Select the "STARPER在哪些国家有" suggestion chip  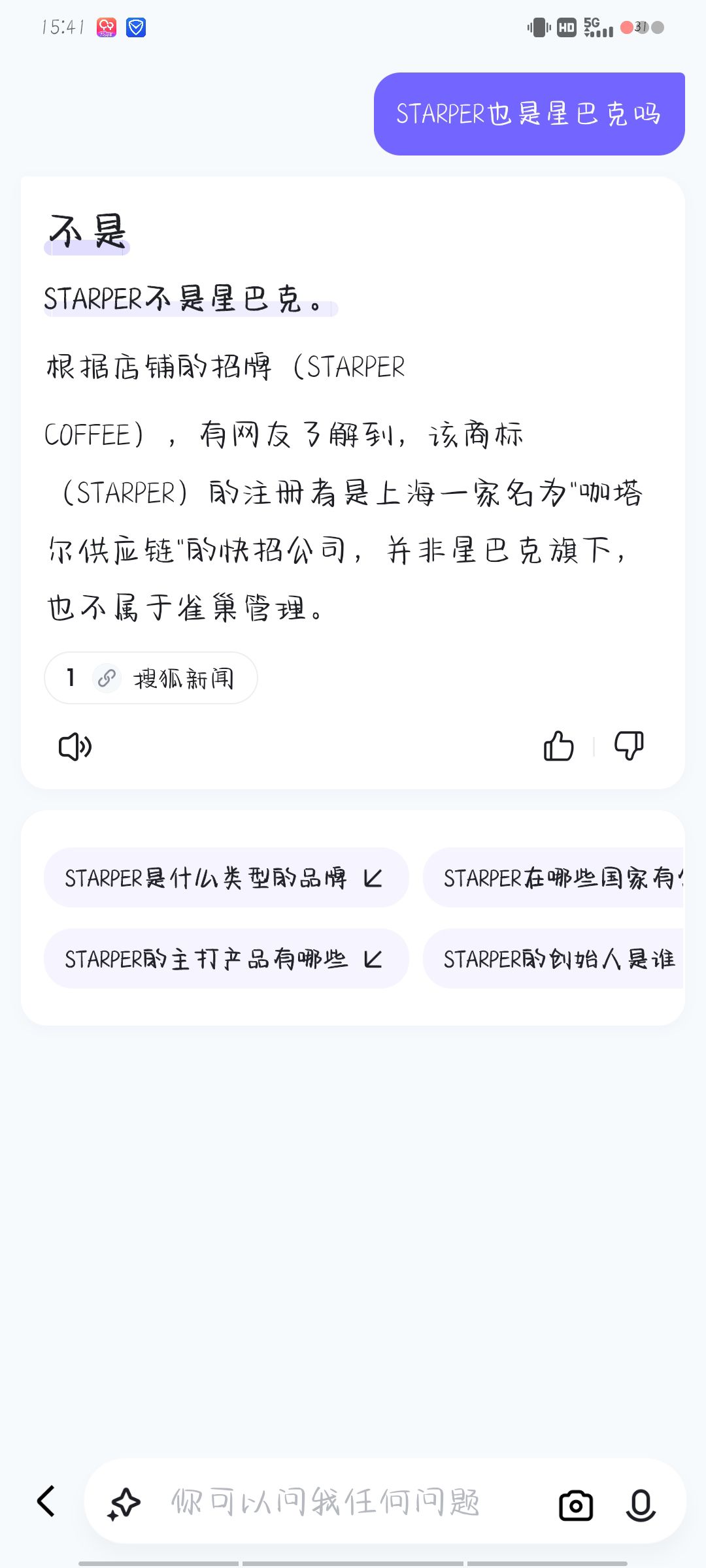tap(553, 877)
